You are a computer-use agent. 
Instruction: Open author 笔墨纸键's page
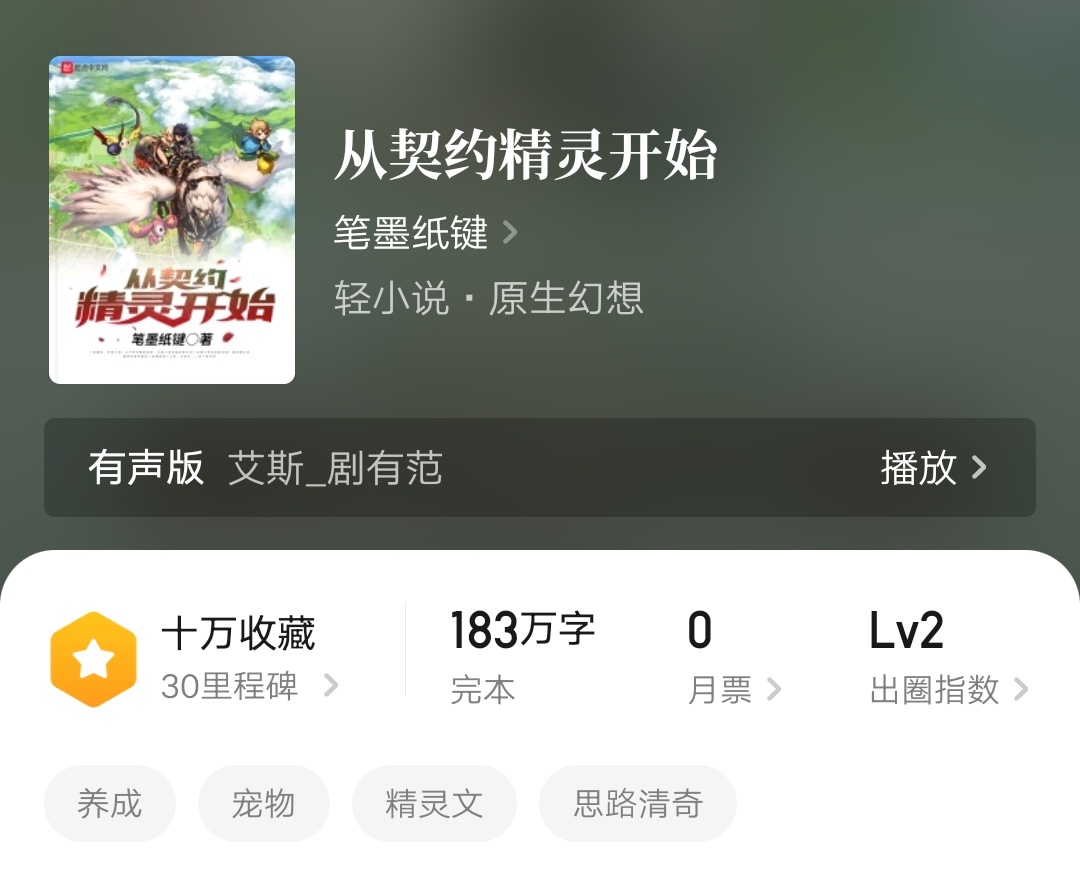[x=425, y=234]
